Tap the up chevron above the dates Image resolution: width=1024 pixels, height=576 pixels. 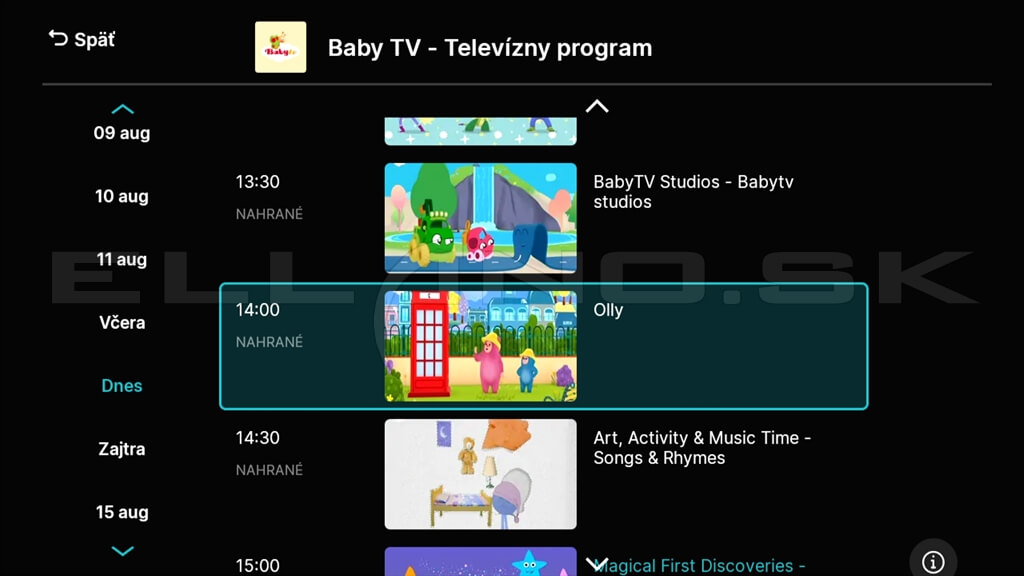(122, 109)
